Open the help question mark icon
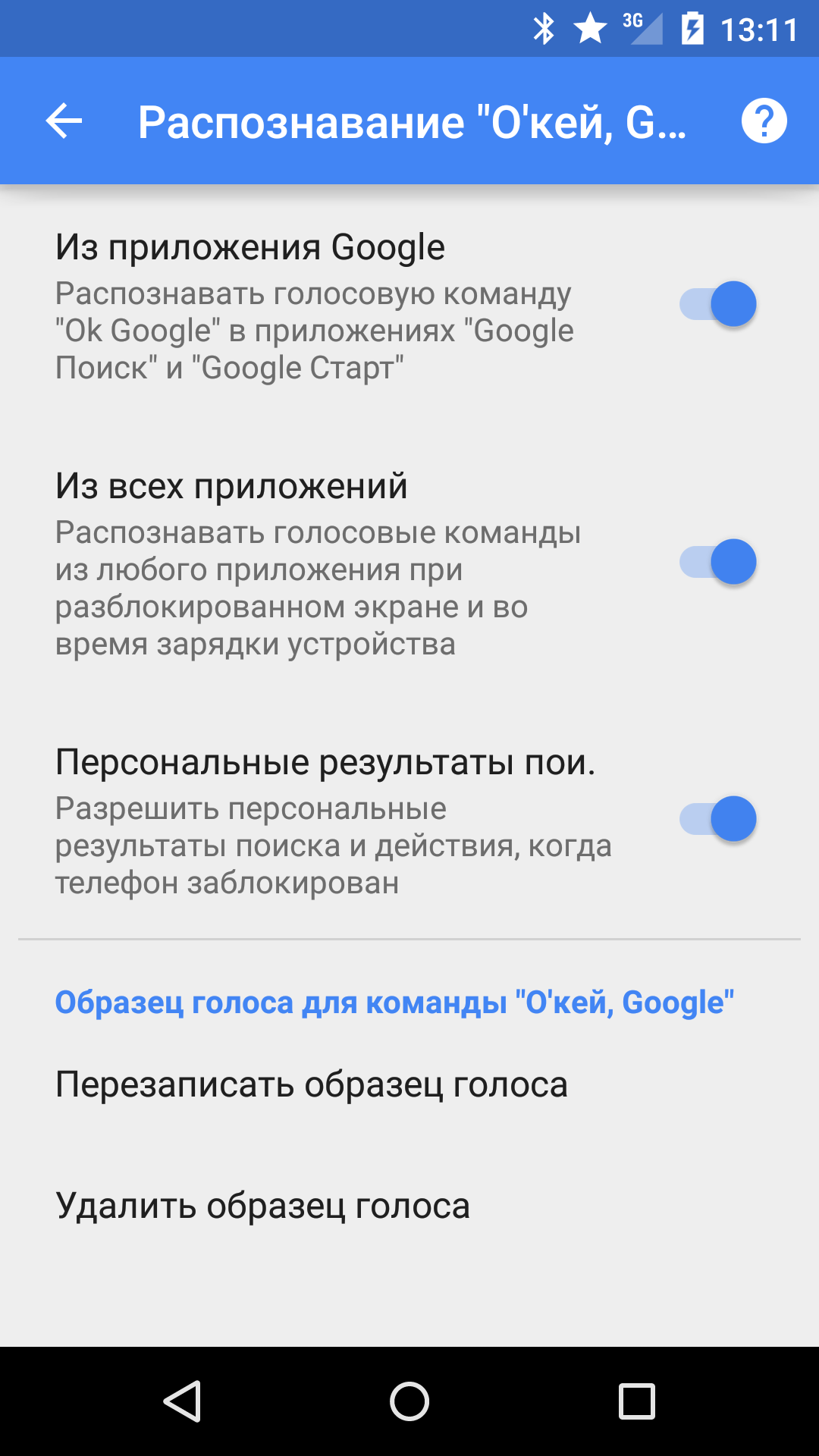The width and height of the screenshot is (819, 1456). [x=764, y=121]
